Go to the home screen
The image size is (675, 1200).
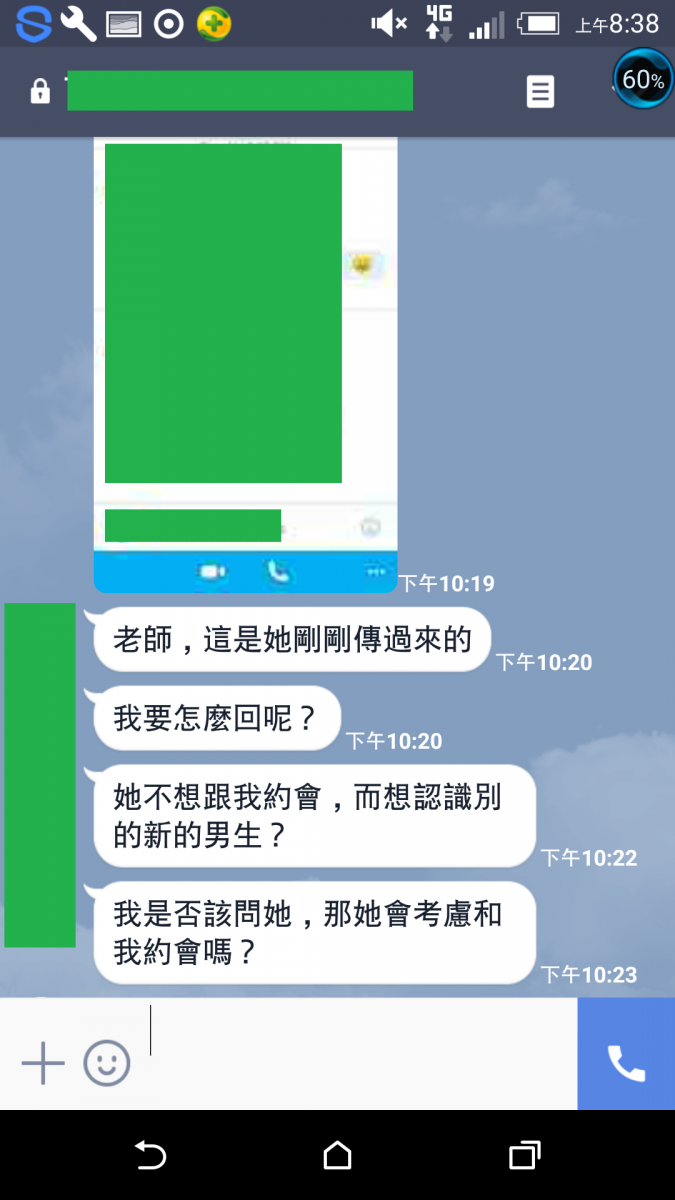[x=338, y=1156]
